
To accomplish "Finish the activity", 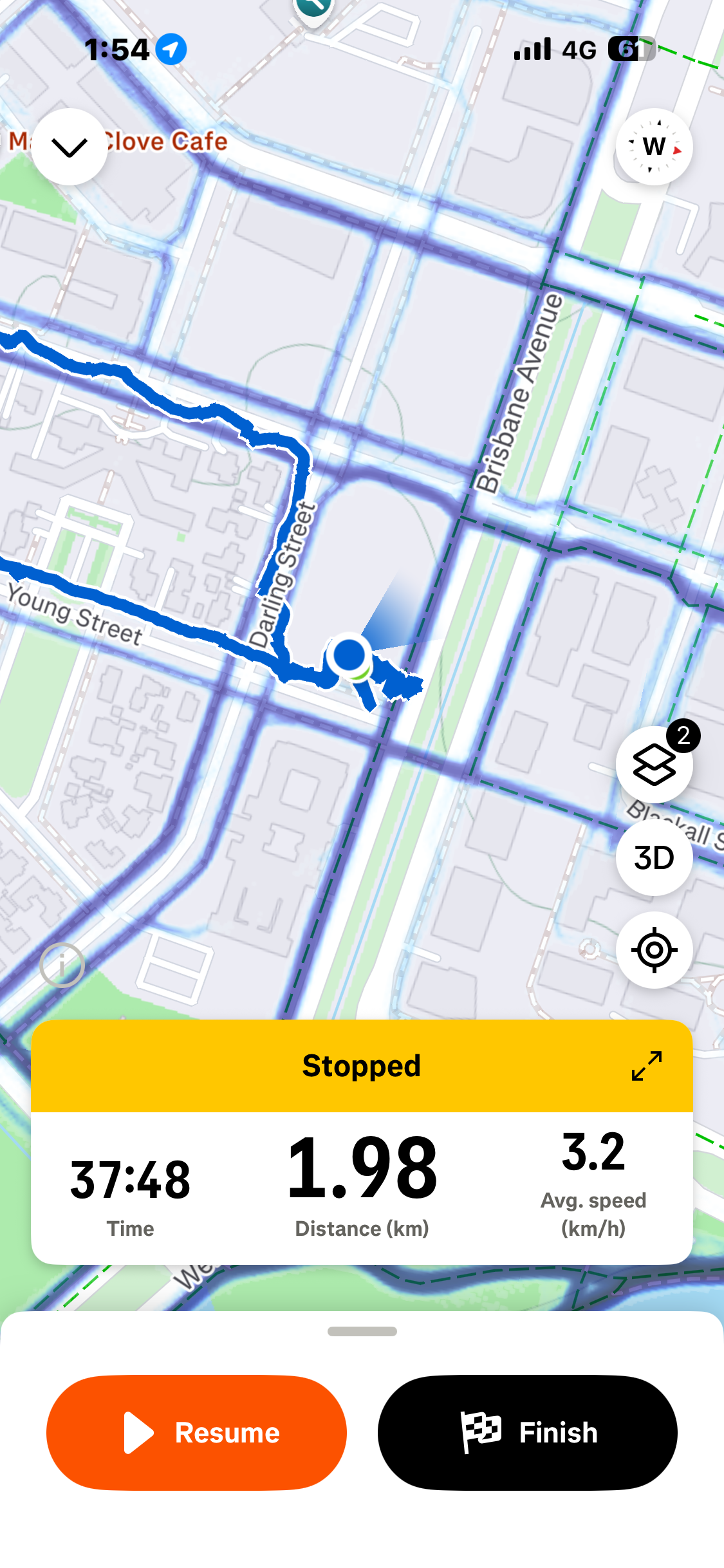I will point(527,1433).
